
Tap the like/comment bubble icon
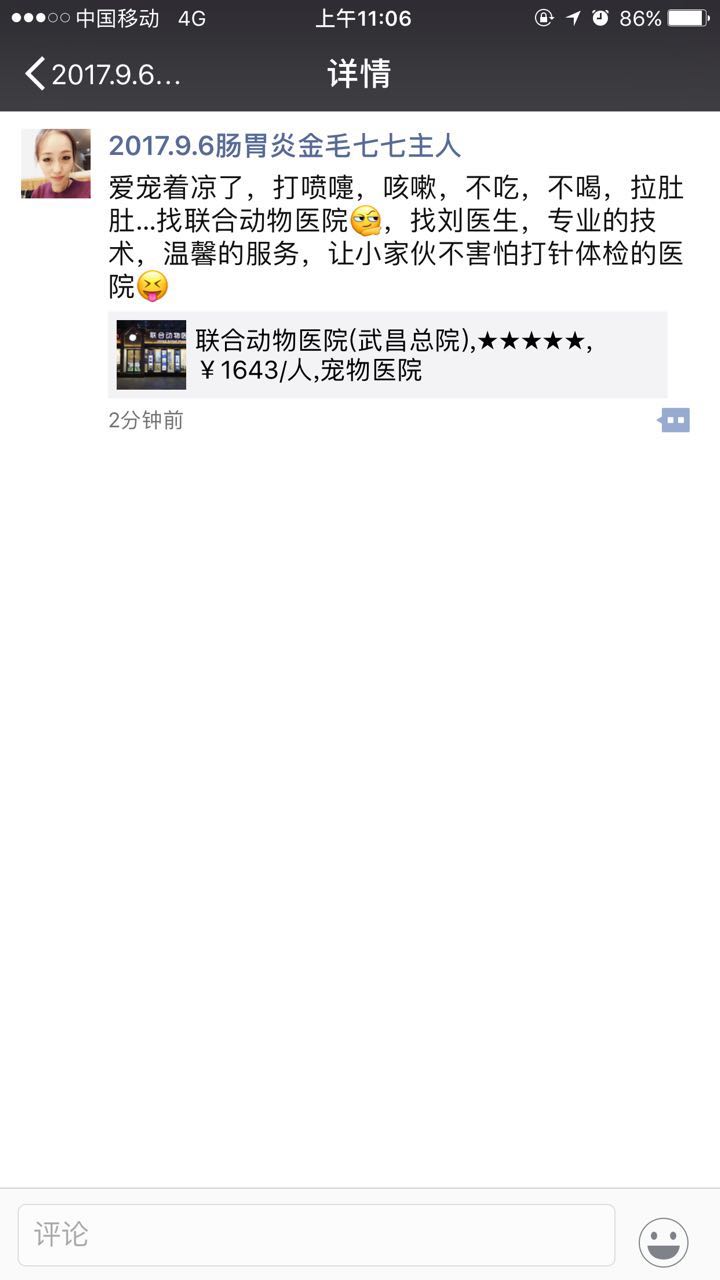674,420
